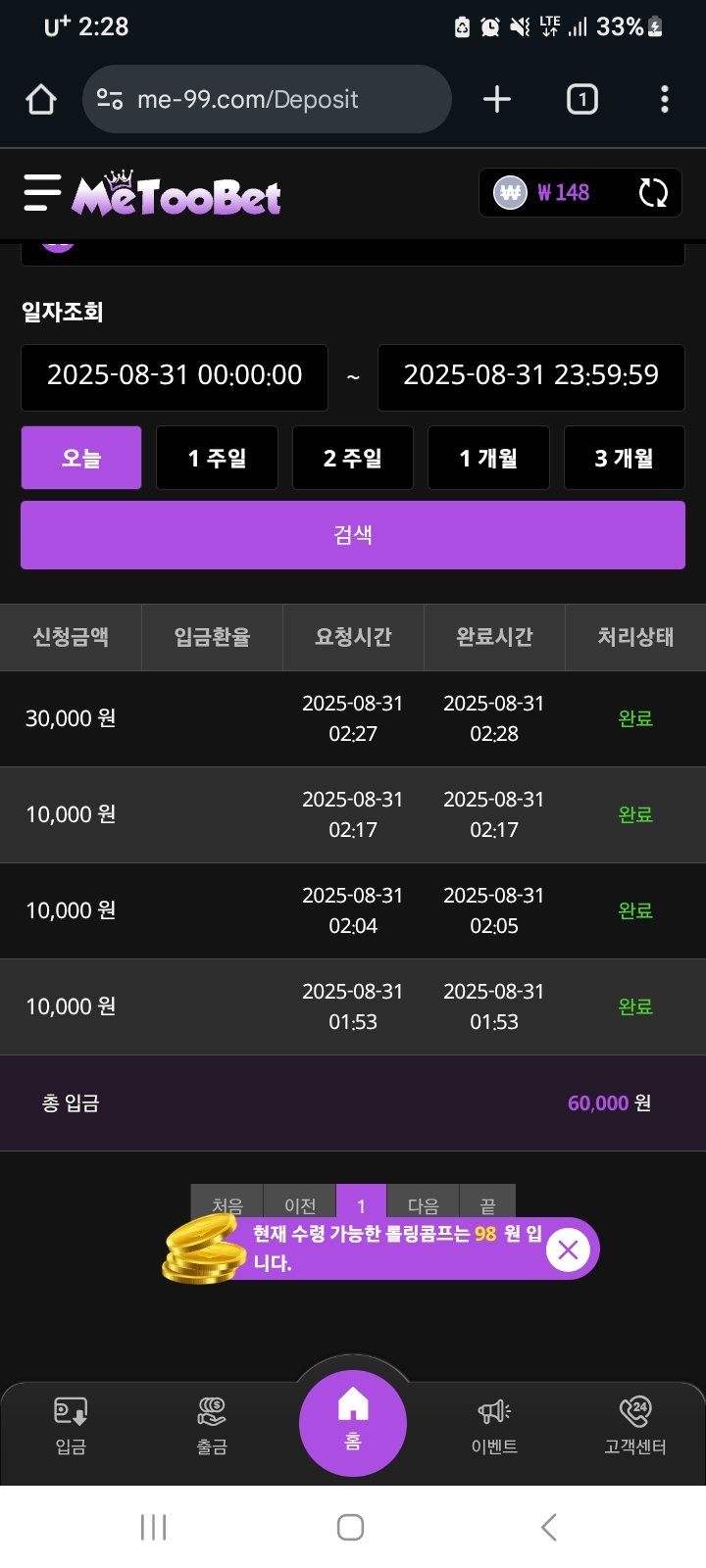Choose the 2 주일 period filter
The width and height of the screenshot is (706, 1568).
coord(353,458)
